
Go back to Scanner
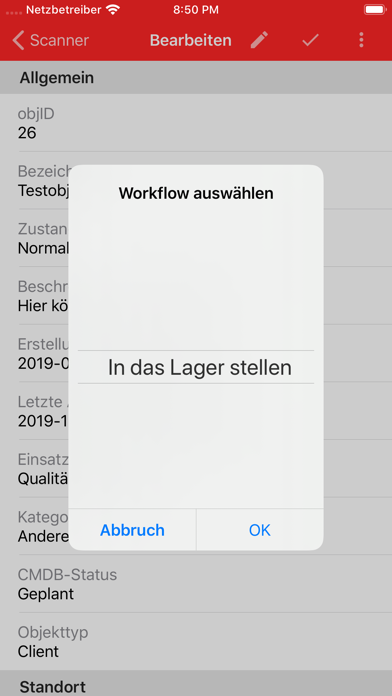point(50,40)
